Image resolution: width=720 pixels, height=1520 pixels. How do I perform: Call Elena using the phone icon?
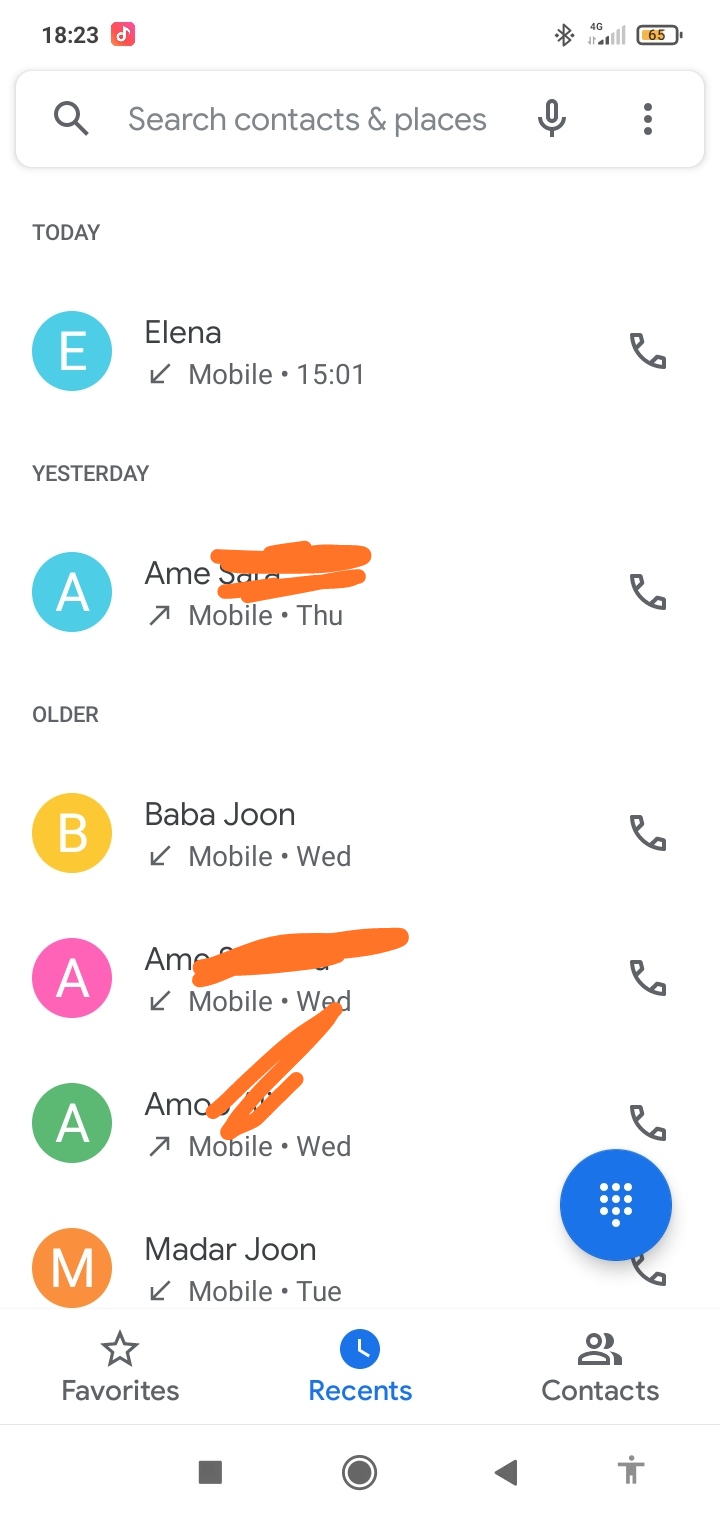click(647, 352)
